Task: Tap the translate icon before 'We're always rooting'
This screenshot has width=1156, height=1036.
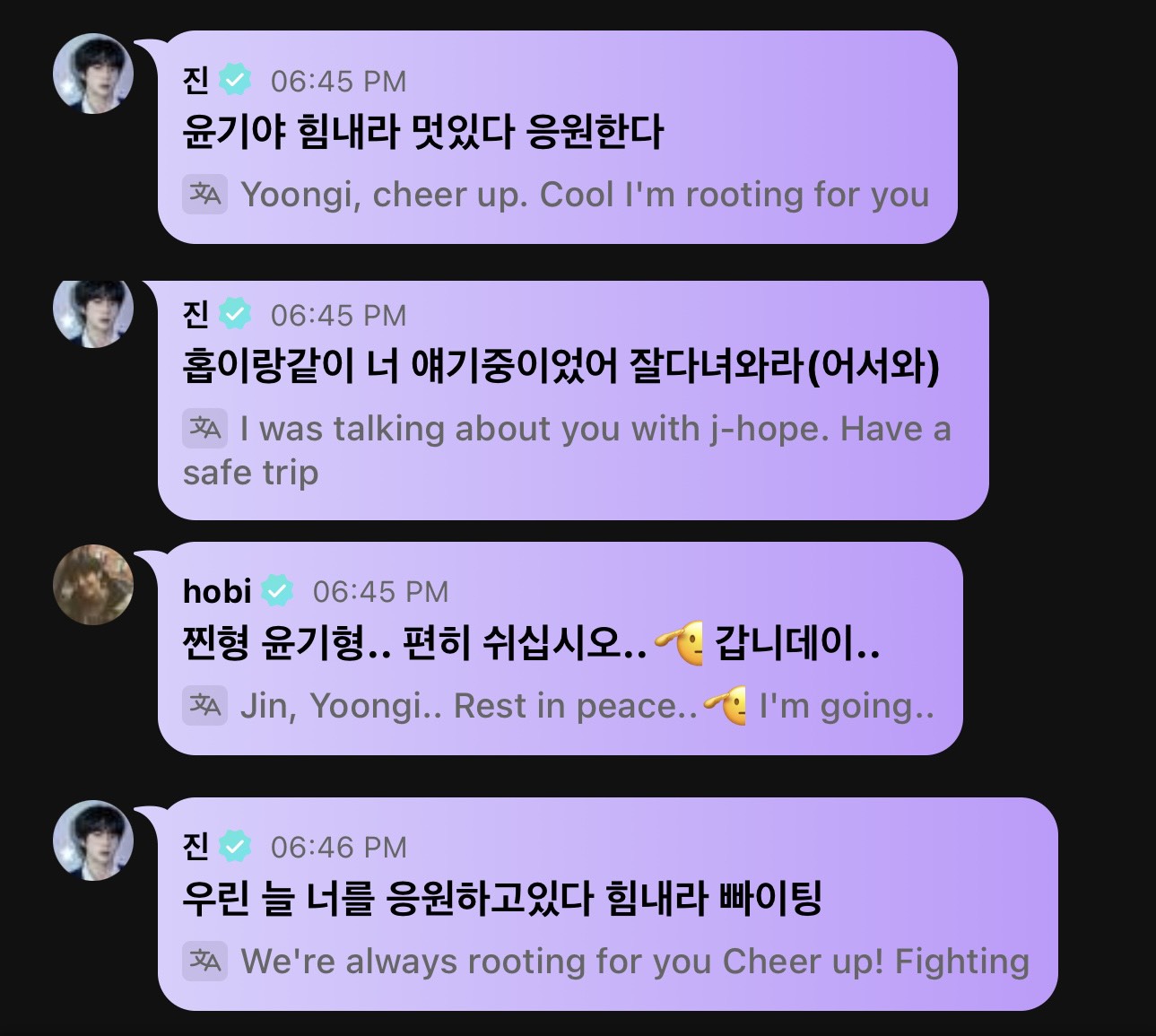Action: (205, 961)
